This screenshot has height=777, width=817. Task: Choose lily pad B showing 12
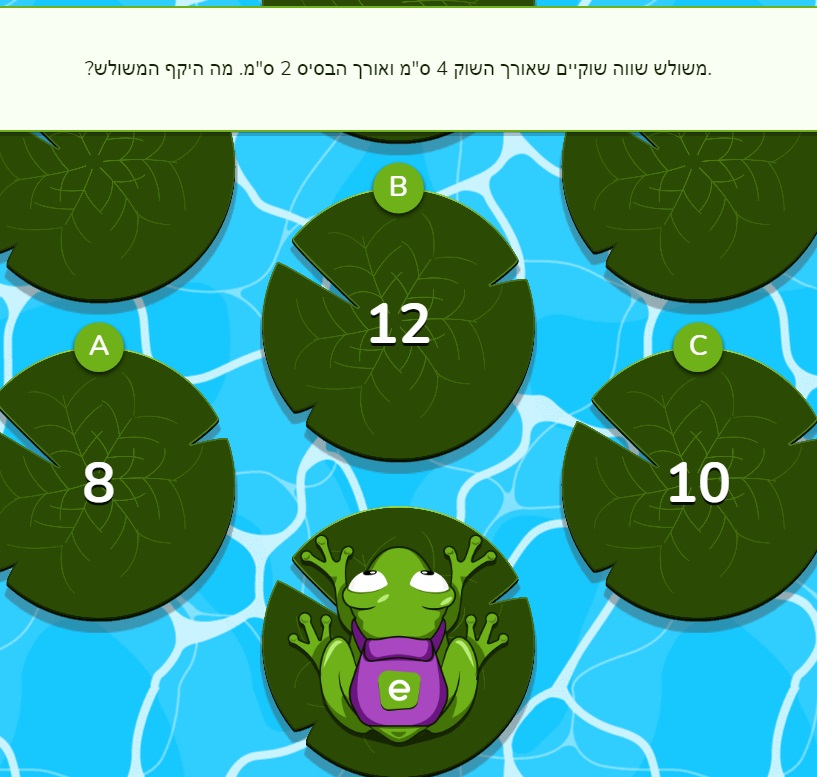[x=398, y=325]
